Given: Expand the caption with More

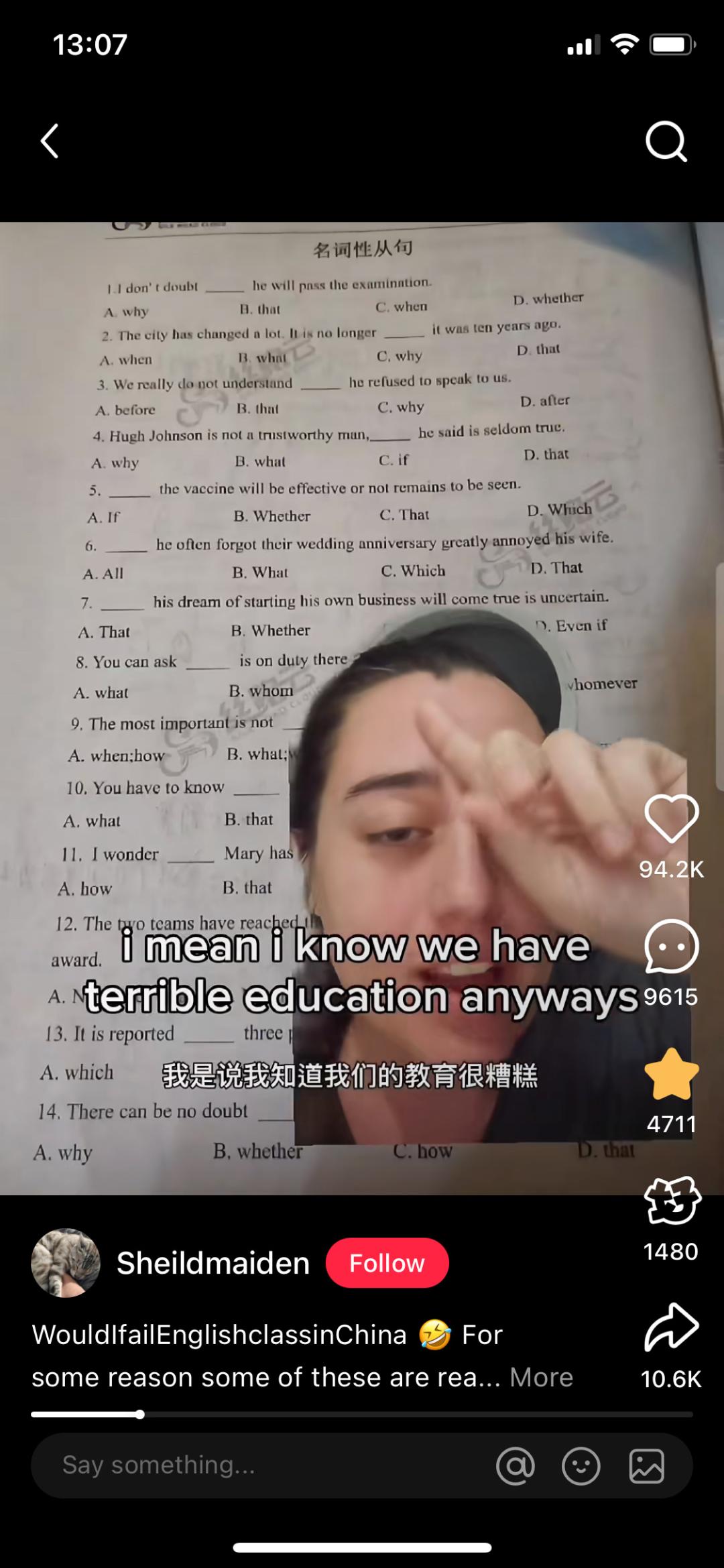Looking at the screenshot, I should coord(541,1378).
